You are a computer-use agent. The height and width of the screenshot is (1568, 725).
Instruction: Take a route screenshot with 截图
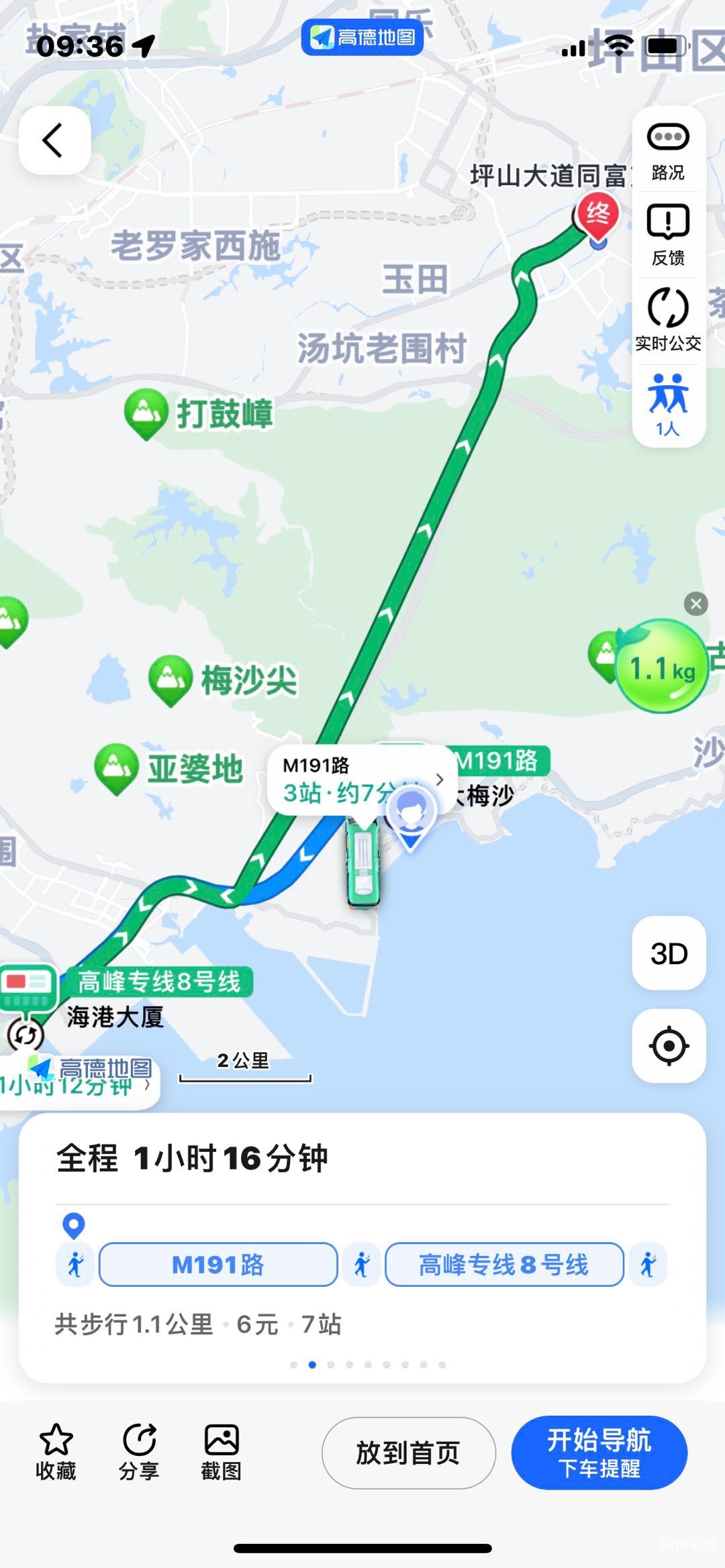point(222,1452)
